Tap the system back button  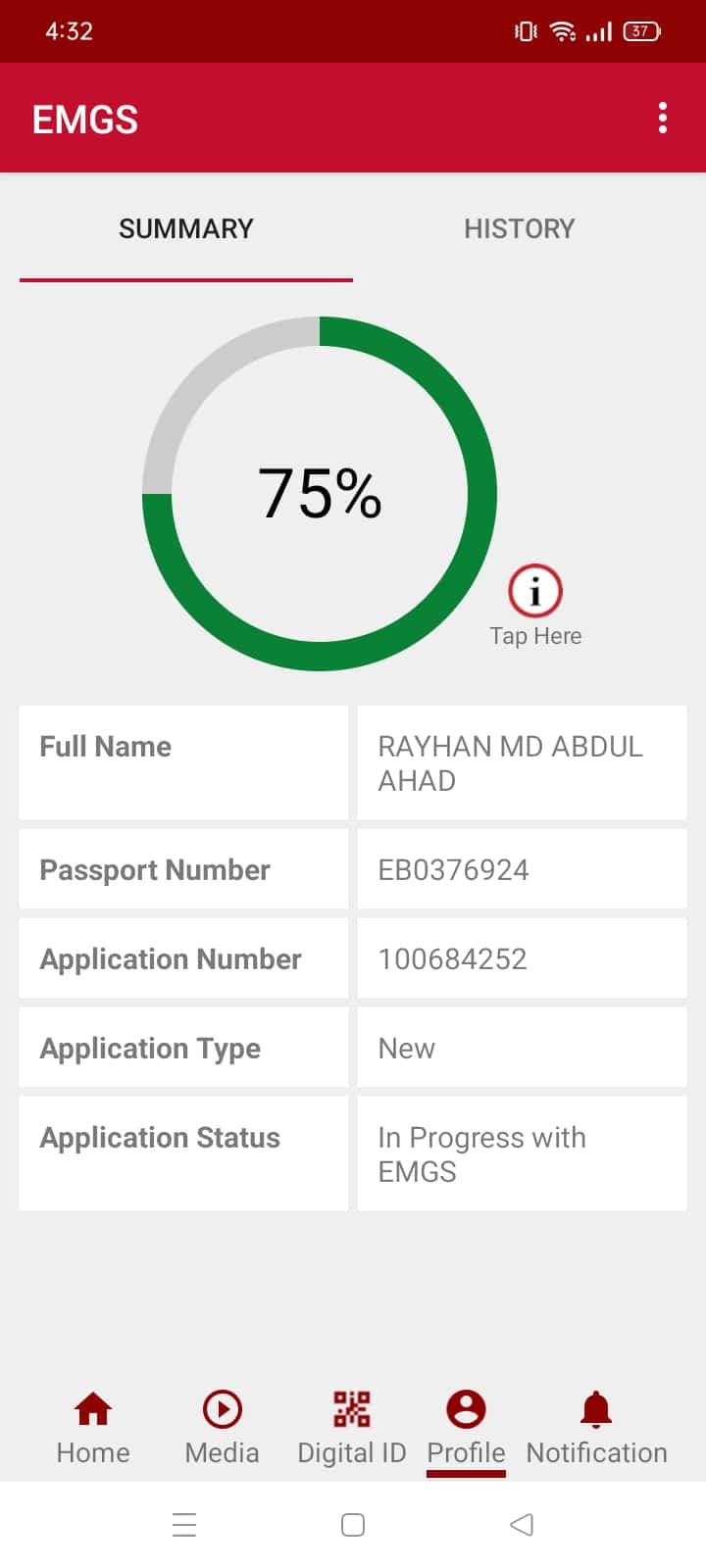tap(522, 1525)
